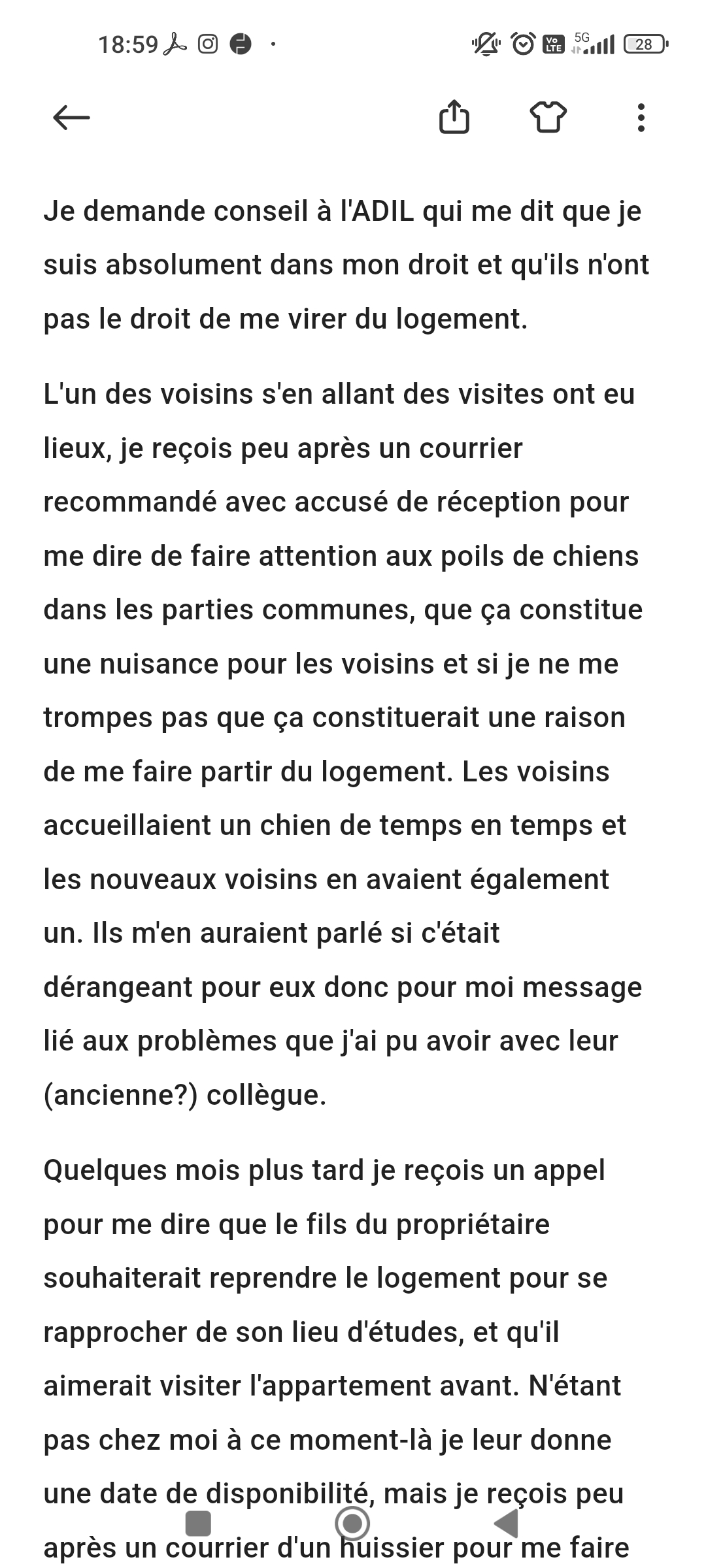This screenshot has width=706, height=1568.
Task: Share this note
Action: click(454, 116)
